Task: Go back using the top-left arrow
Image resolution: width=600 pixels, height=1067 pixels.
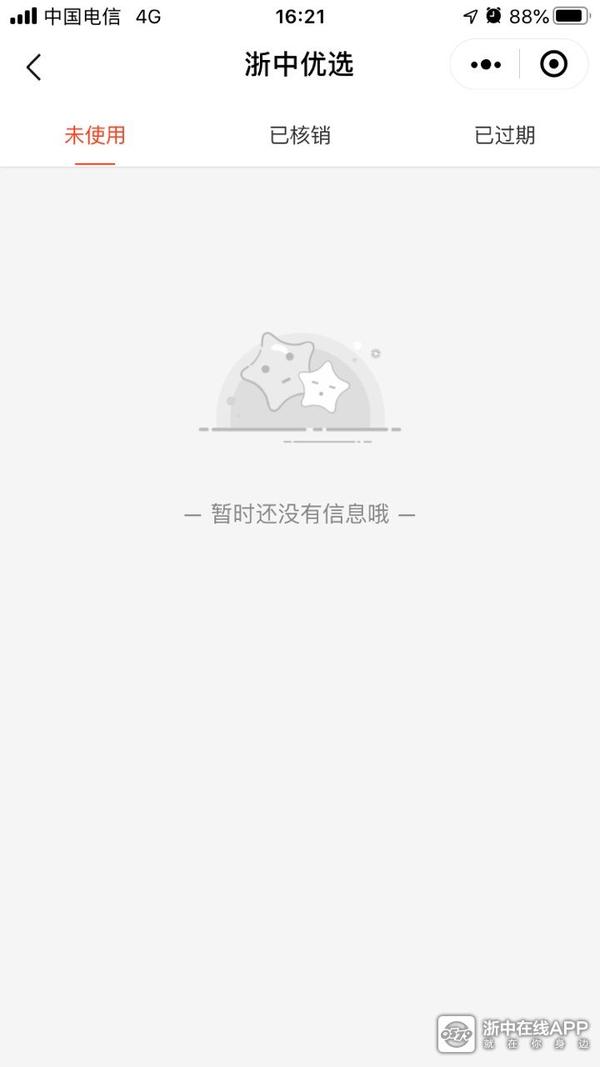Action: coord(34,67)
